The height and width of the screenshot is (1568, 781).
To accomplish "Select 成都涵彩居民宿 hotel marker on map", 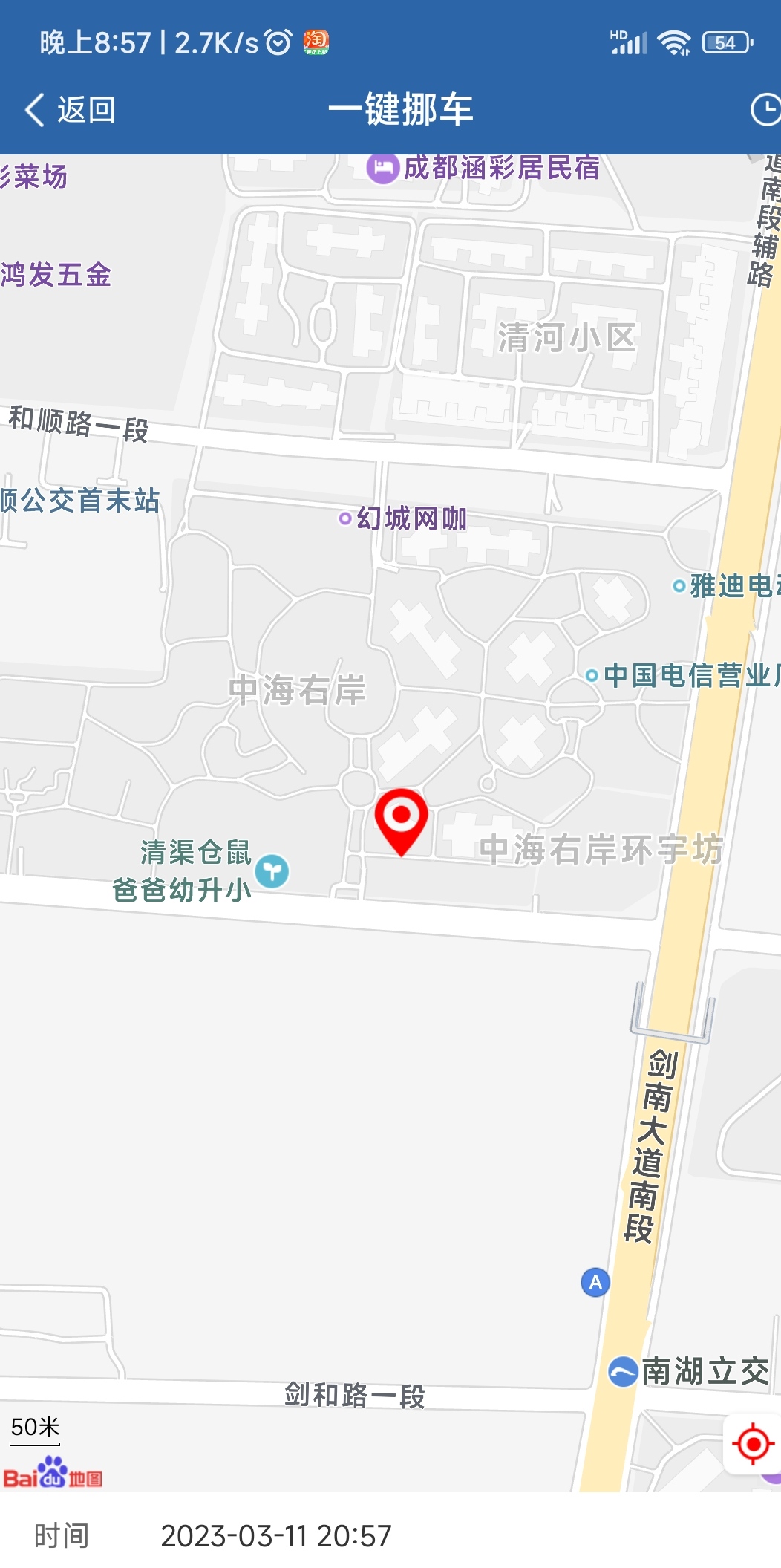I will (383, 168).
